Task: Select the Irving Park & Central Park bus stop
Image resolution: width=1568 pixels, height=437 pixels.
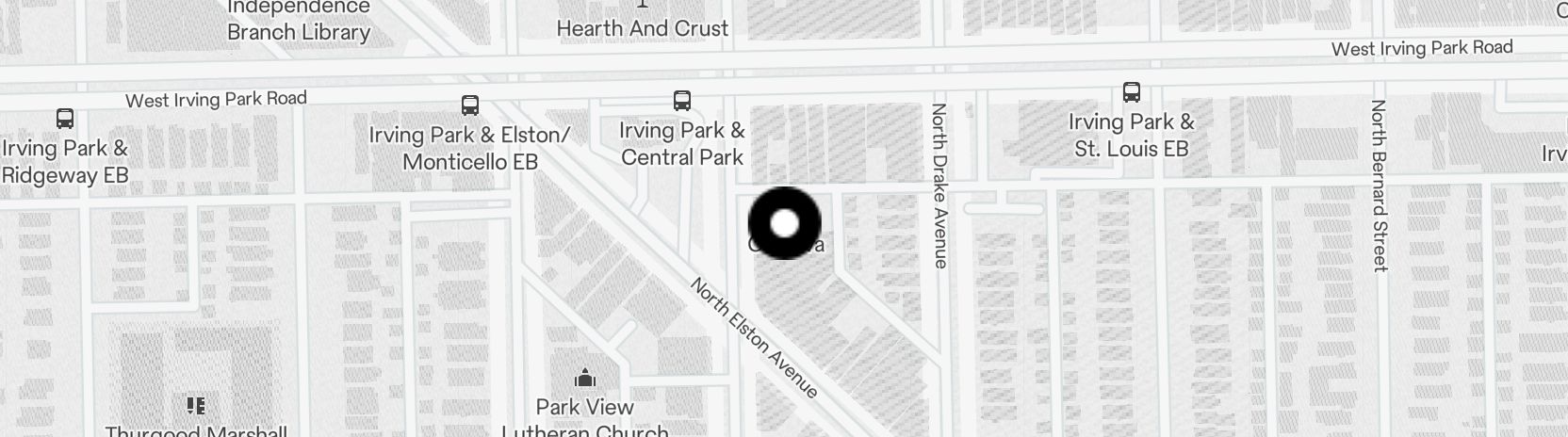Action: (x=682, y=101)
